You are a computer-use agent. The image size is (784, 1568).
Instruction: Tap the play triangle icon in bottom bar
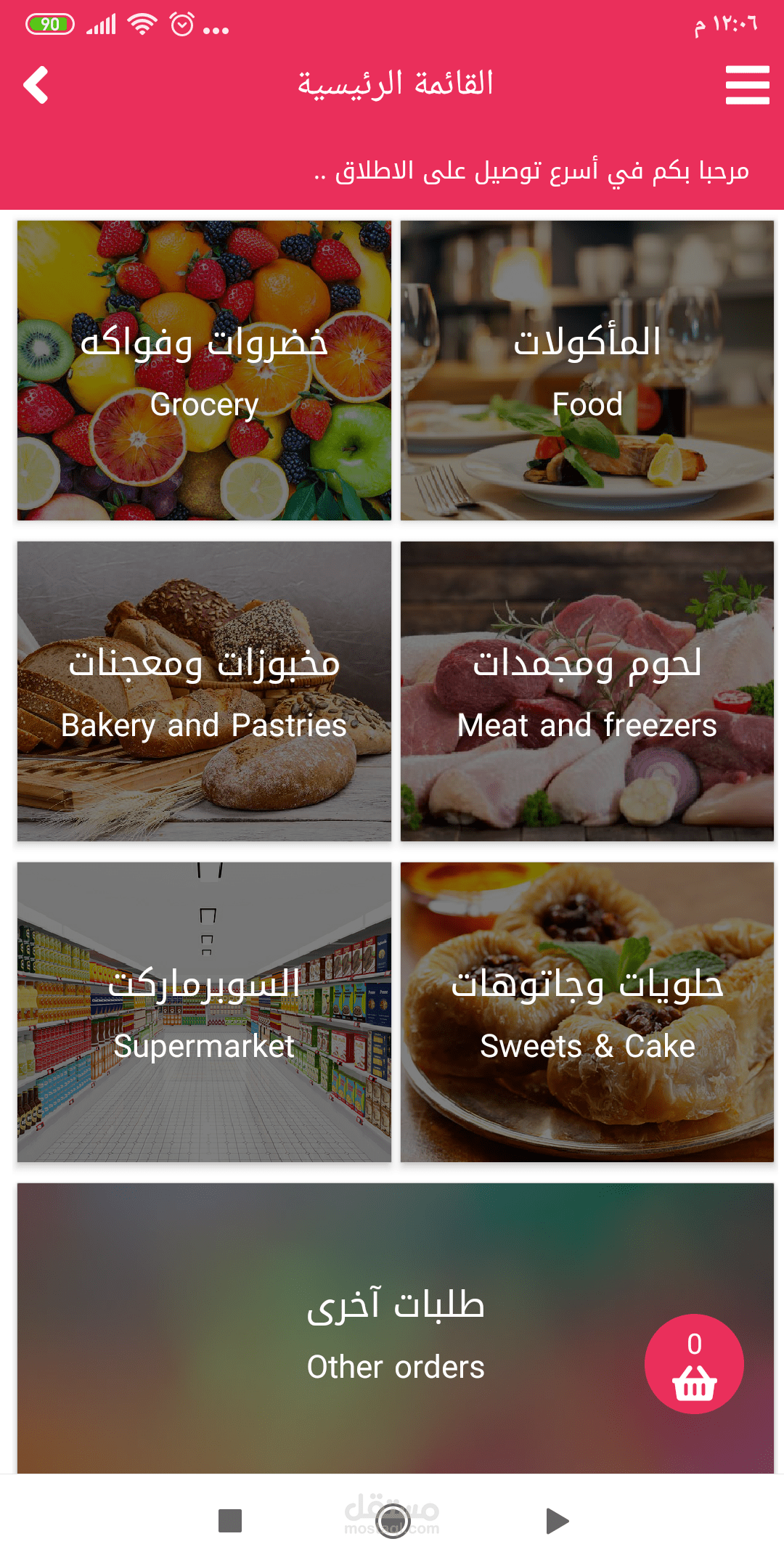555,1520
